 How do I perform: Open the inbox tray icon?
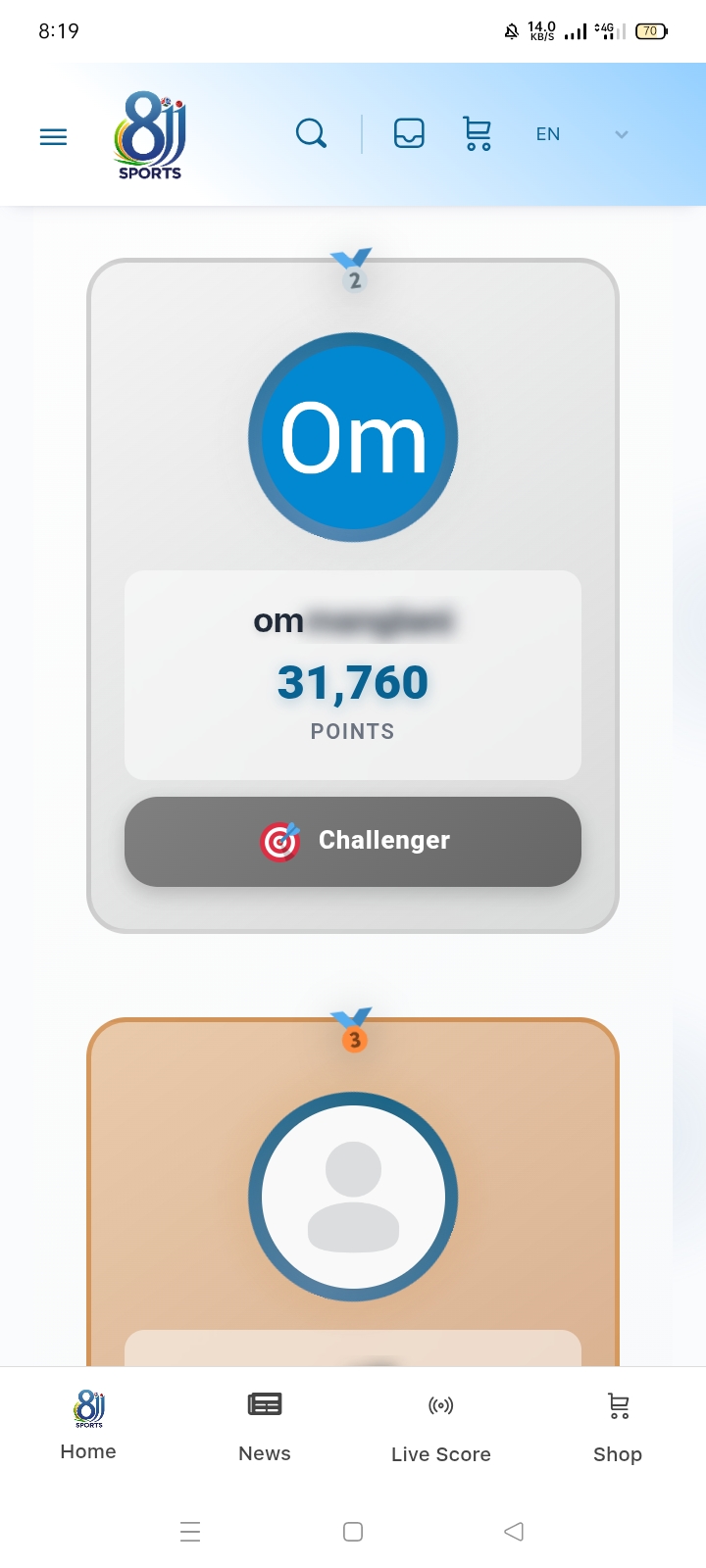409,133
